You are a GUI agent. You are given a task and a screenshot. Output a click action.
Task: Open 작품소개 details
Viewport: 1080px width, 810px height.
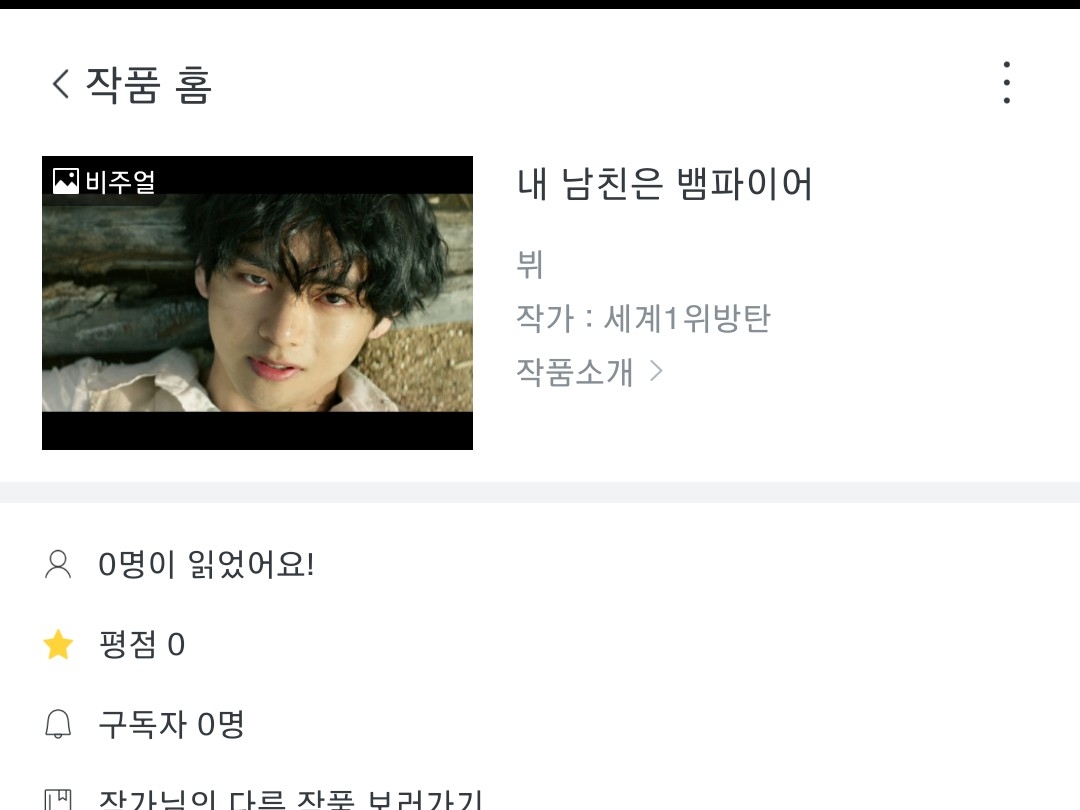point(589,372)
